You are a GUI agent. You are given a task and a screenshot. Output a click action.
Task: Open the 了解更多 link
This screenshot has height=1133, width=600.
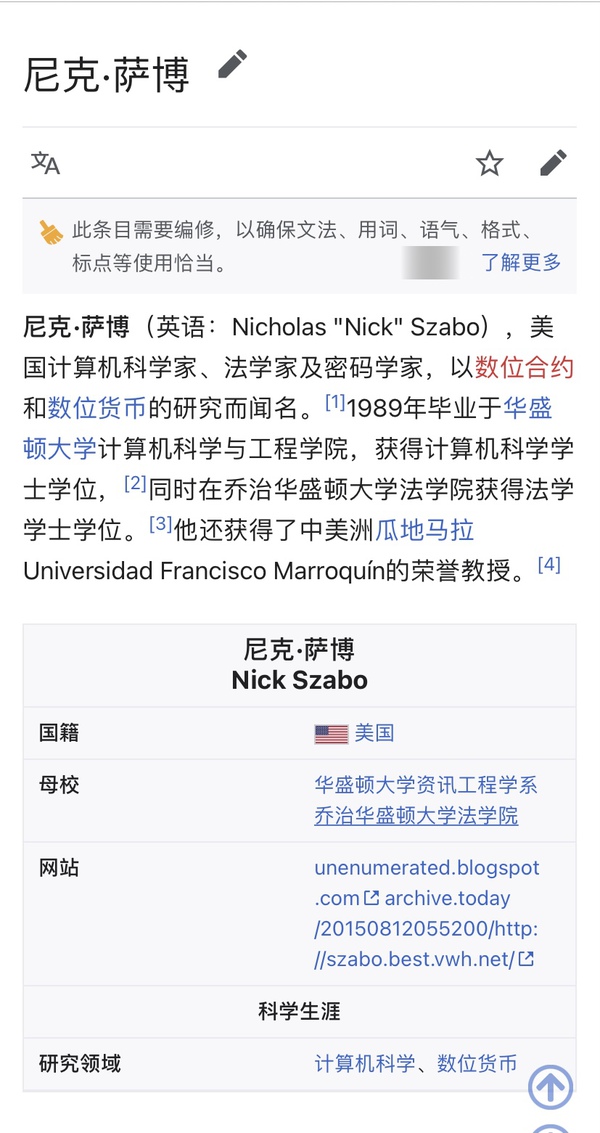click(521, 263)
